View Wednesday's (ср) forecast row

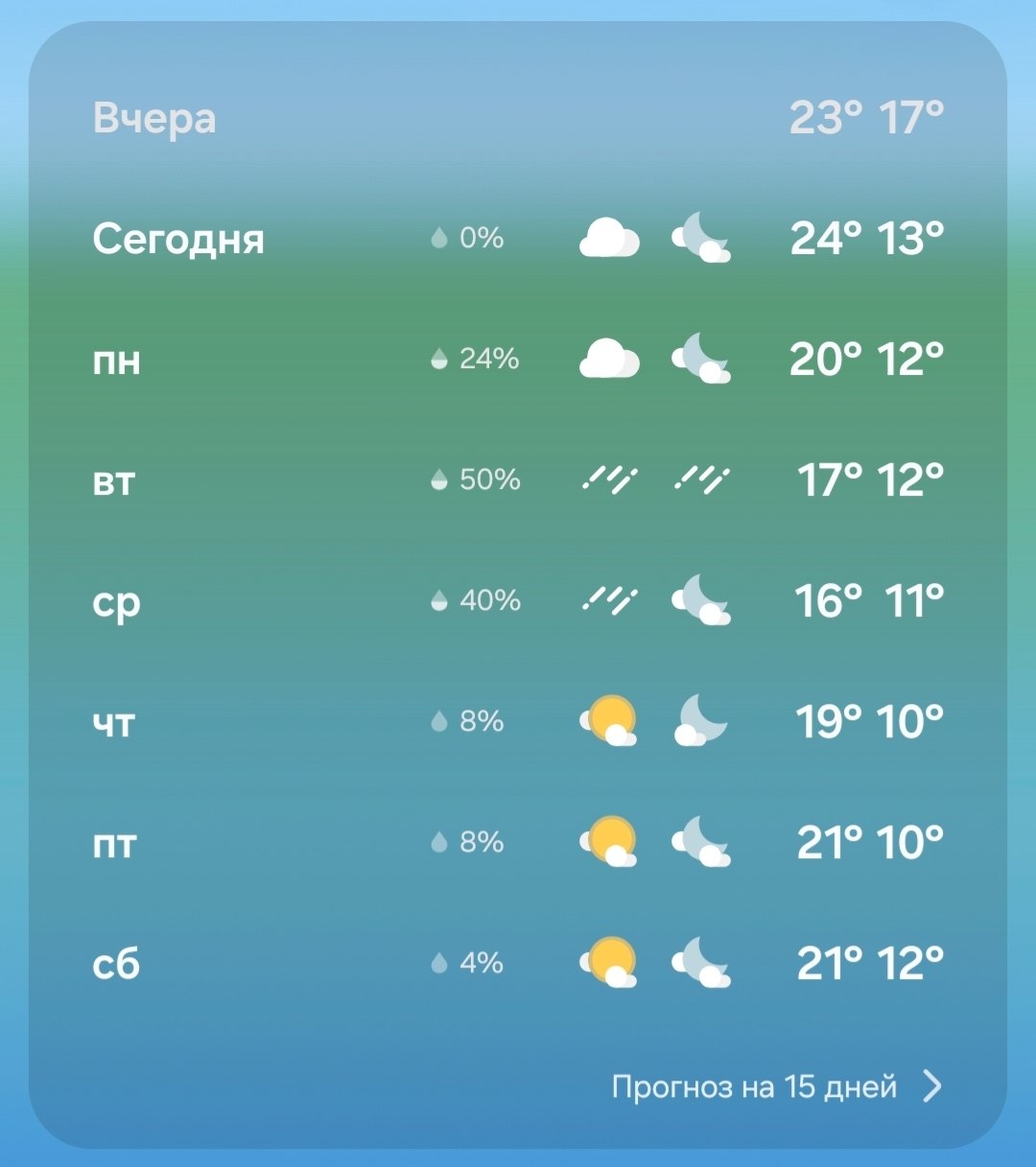[x=518, y=601]
